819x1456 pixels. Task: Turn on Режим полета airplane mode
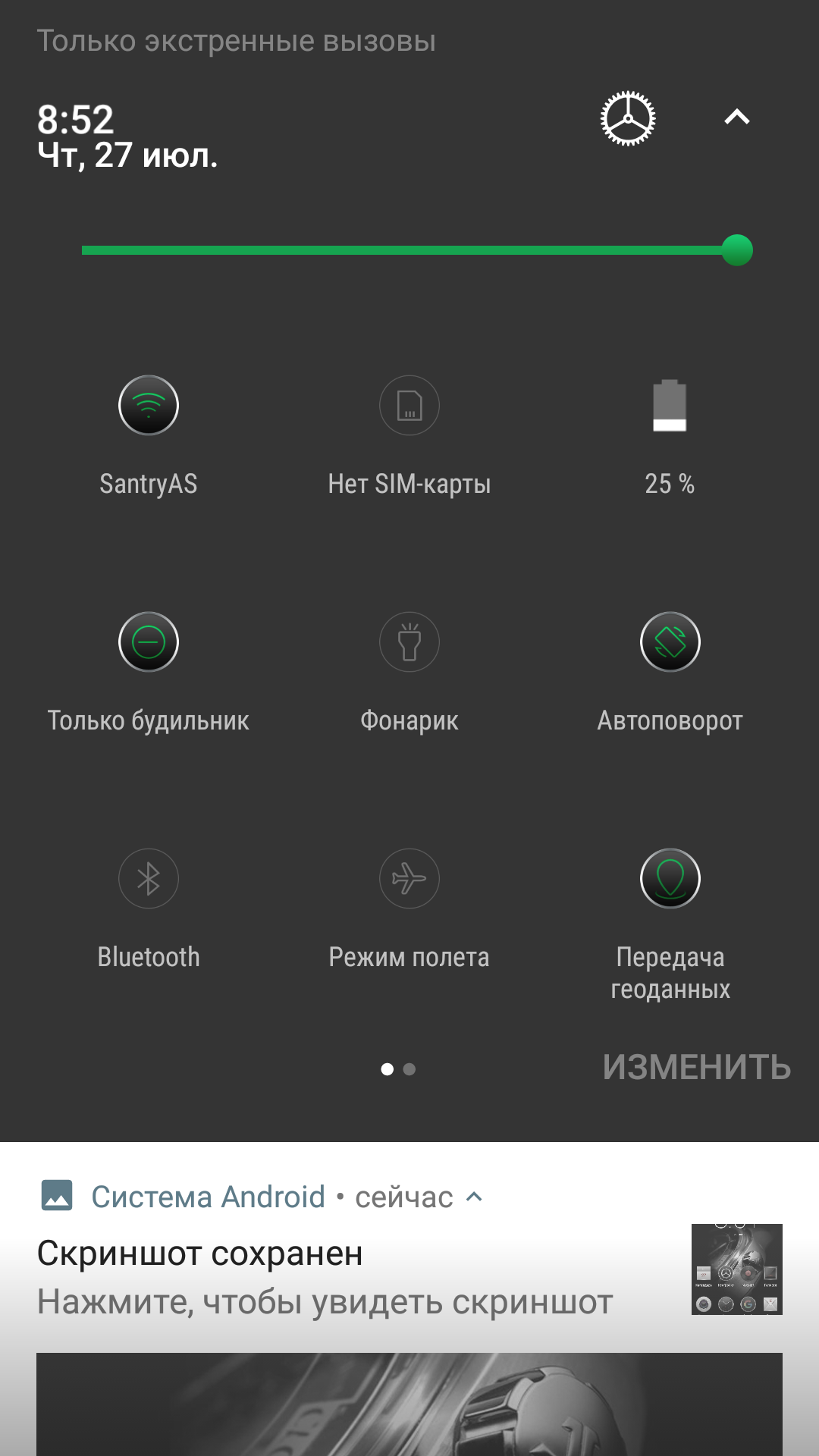tap(409, 879)
